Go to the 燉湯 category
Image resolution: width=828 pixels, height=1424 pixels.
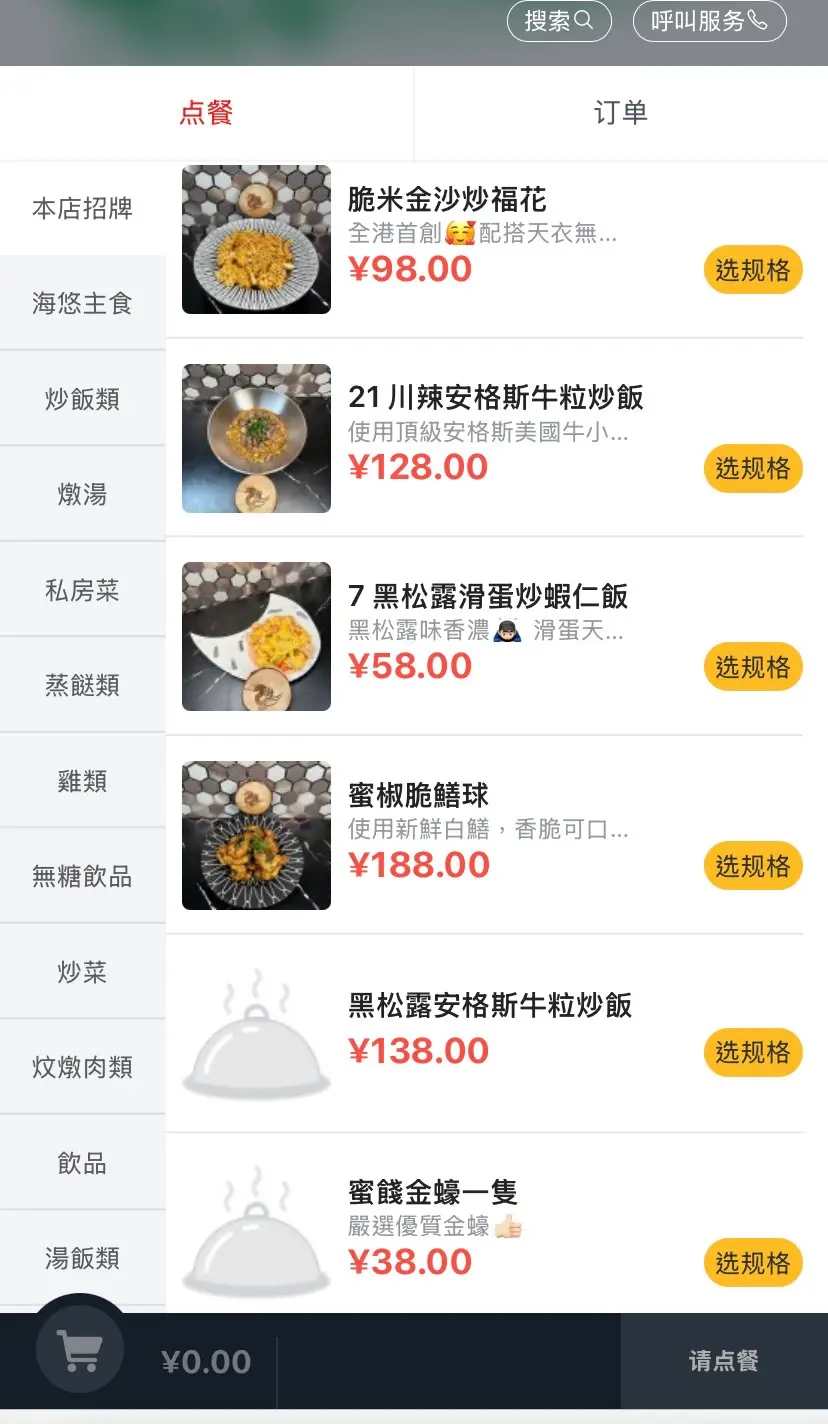coord(82,494)
